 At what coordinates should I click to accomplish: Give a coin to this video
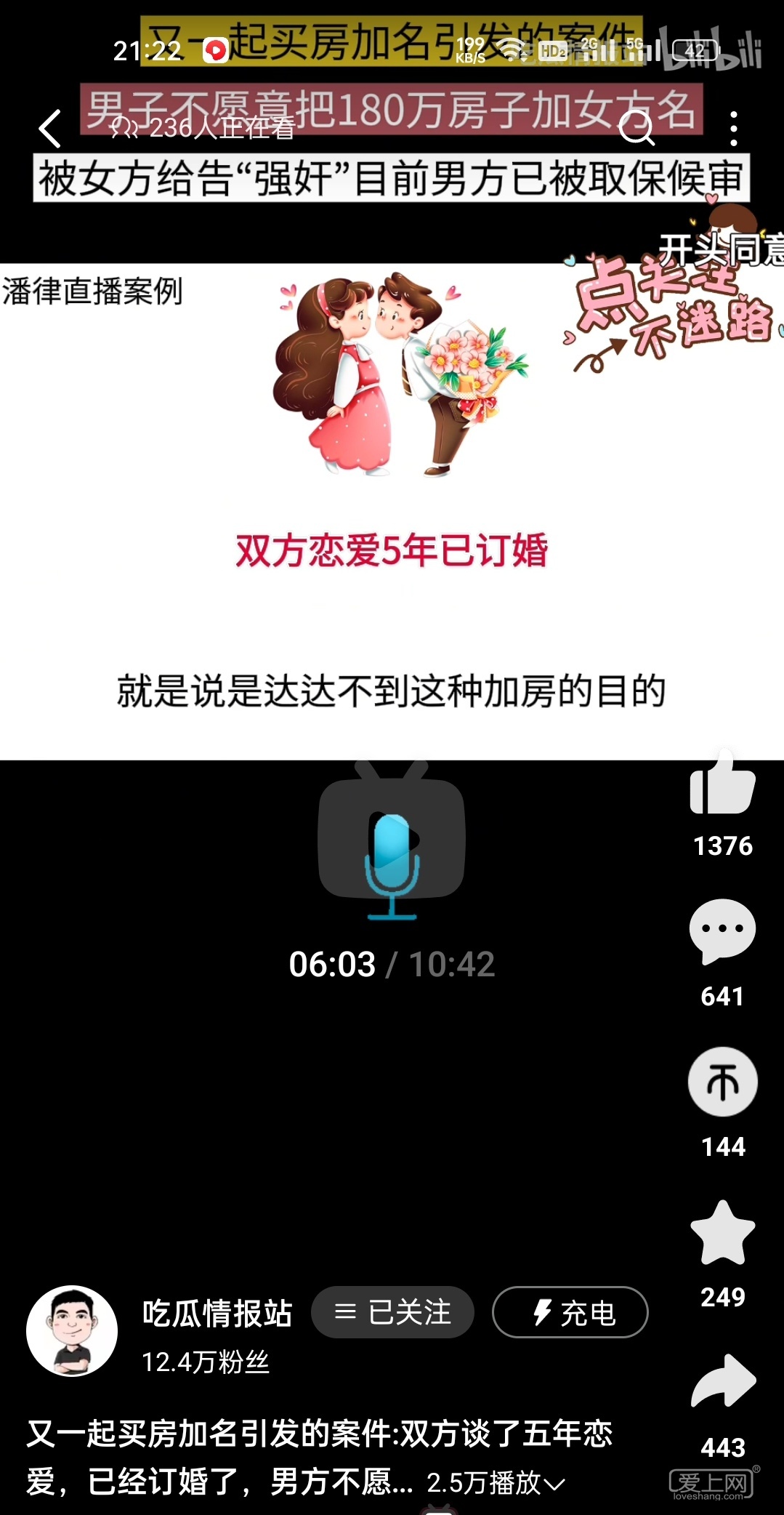pos(722,1082)
